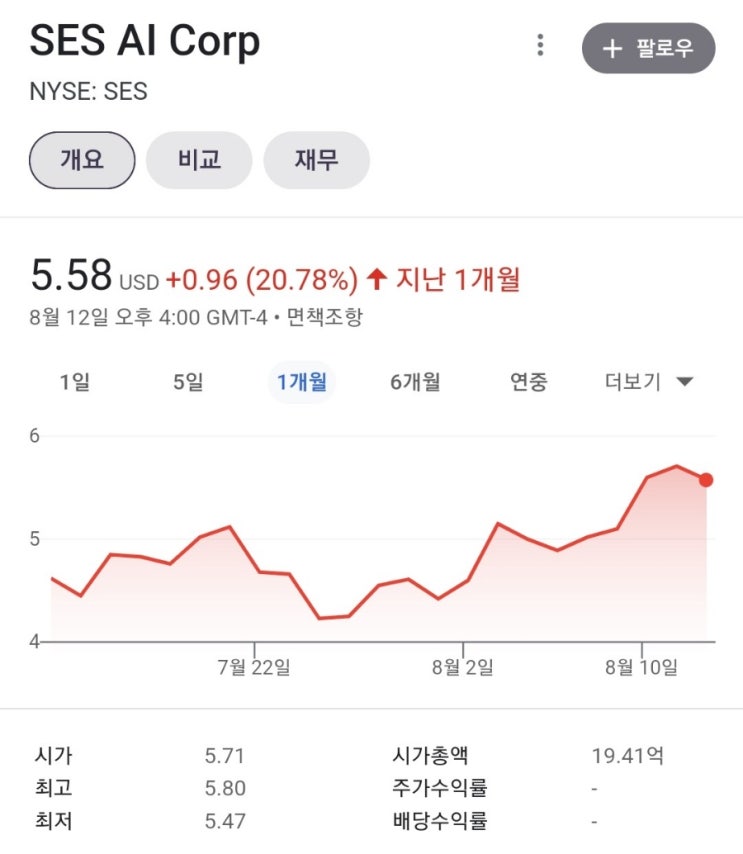The image size is (743, 854).
Task: Click the SES AI Corp title
Action: 146,42
